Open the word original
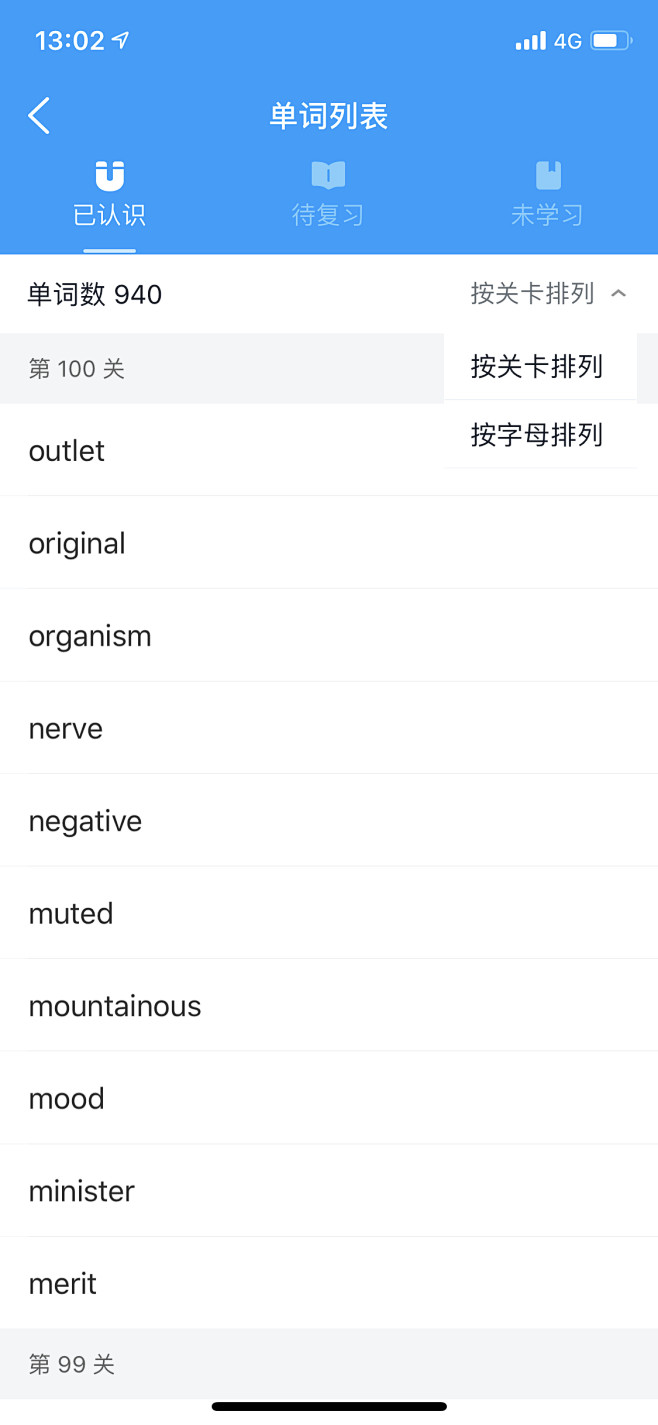658x1425 pixels. click(329, 543)
